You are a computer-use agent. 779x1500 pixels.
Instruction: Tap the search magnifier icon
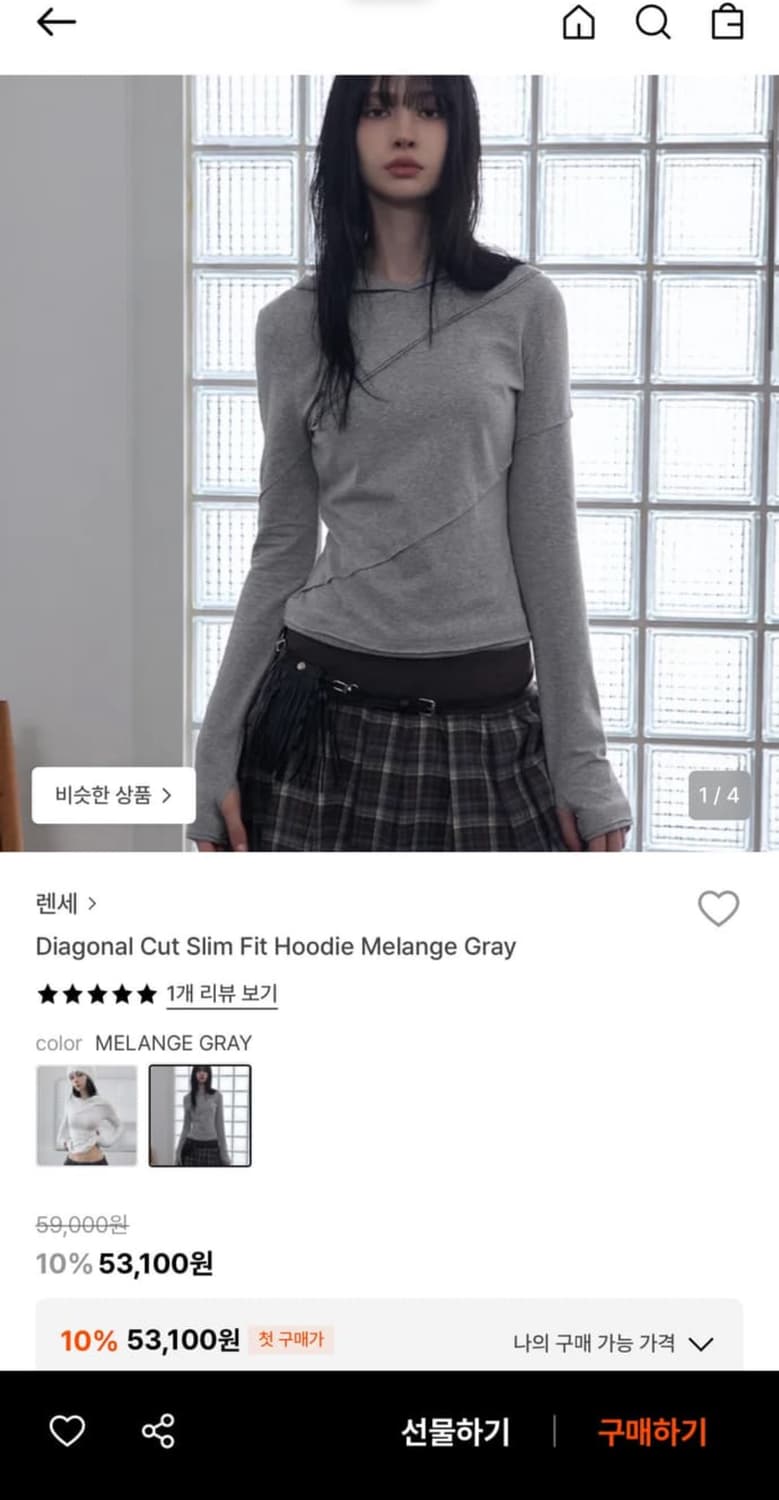pyautogui.click(x=654, y=23)
